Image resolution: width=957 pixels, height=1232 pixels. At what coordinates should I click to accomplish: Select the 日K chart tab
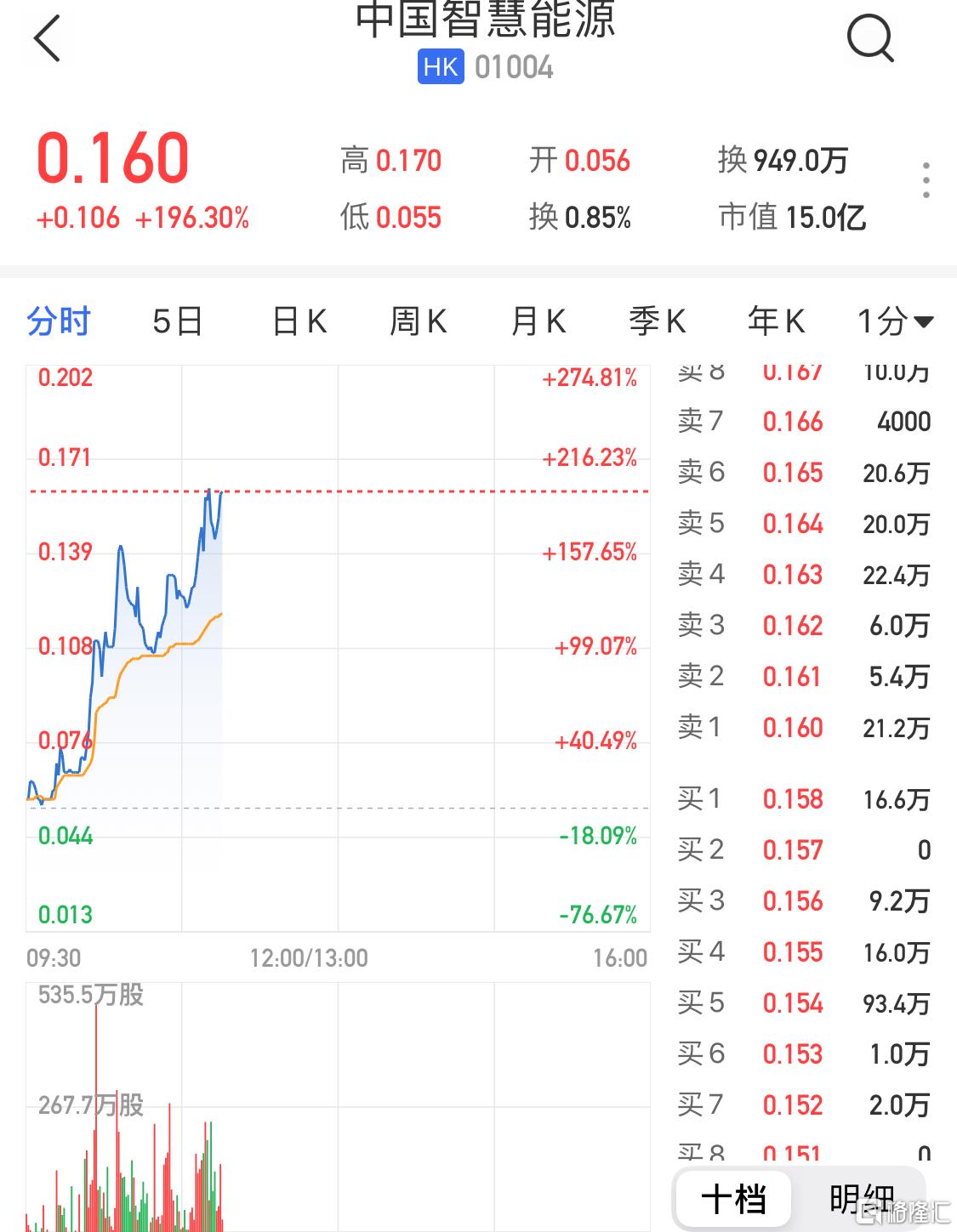tap(299, 321)
